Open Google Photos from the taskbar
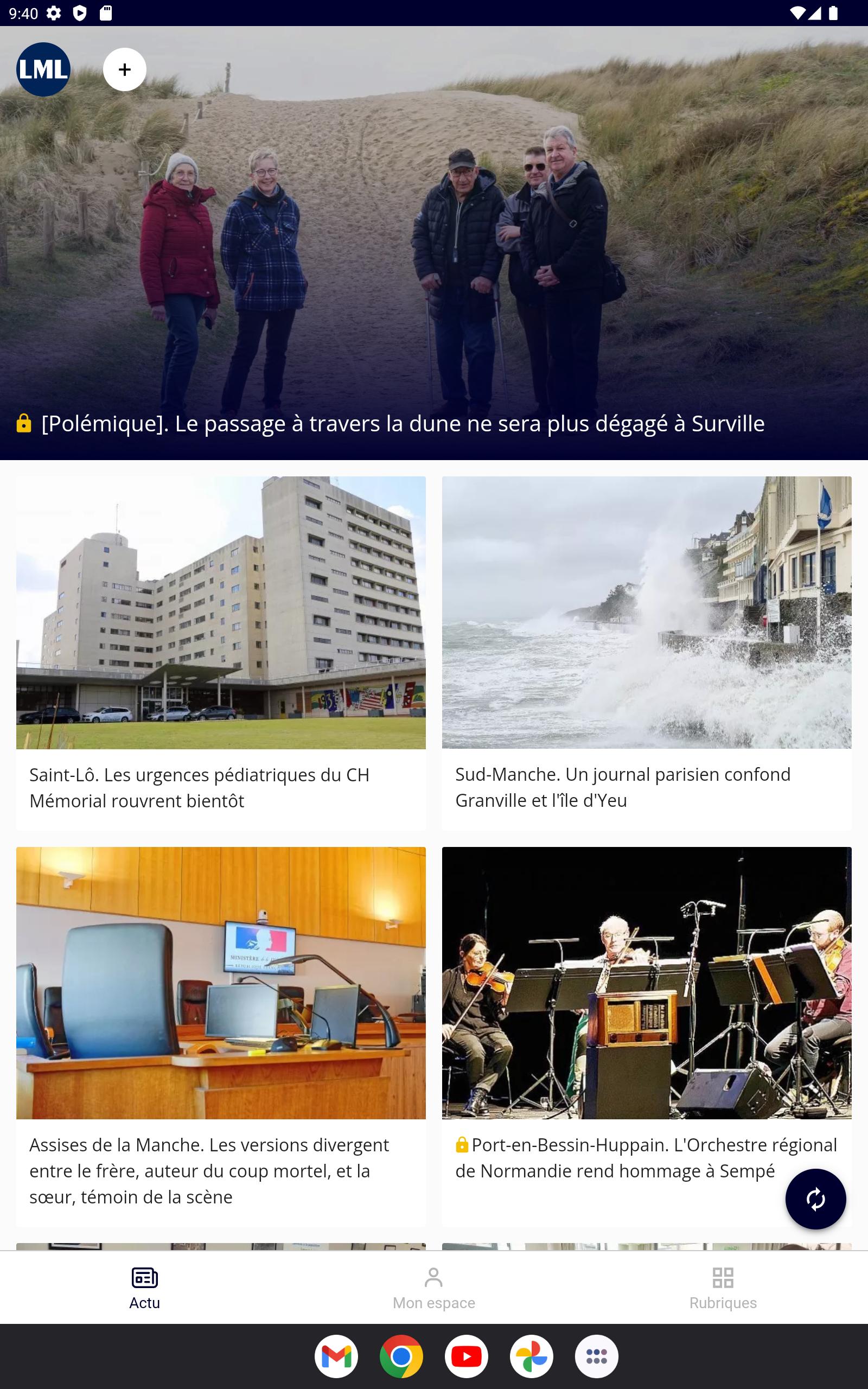The image size is (868, 1389). [x=532, y=1357]
